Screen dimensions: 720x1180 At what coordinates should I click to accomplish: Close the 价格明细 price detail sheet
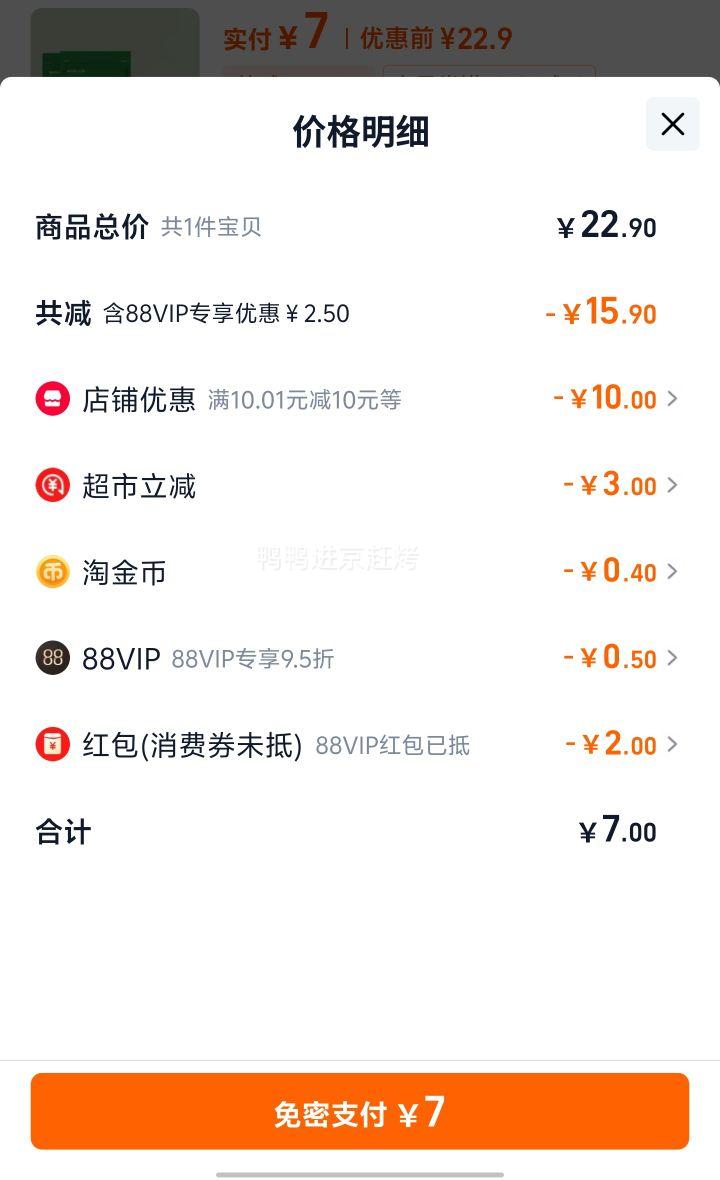[673, 124]
